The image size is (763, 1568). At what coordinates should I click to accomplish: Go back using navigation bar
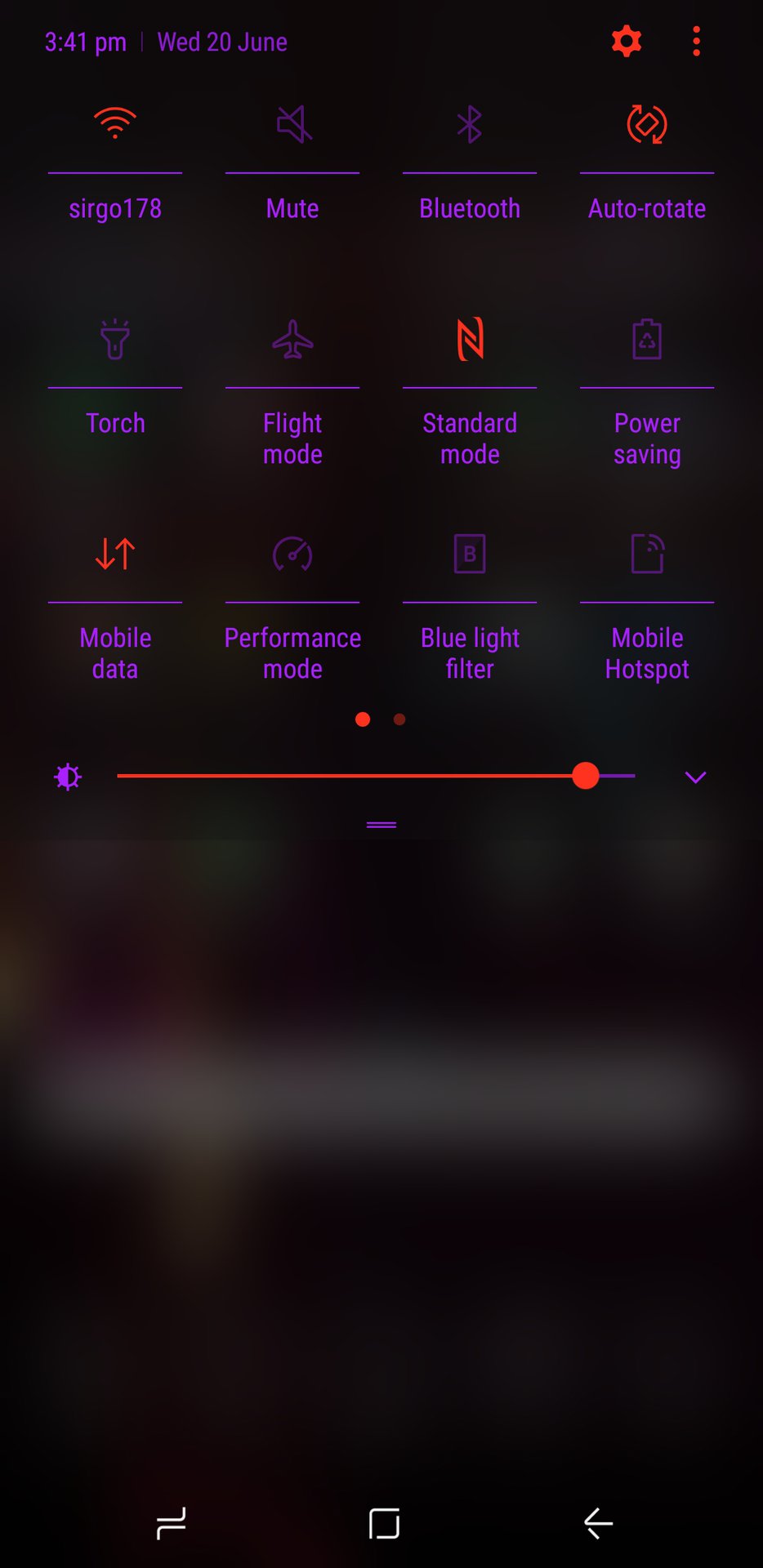[598, 1523]
